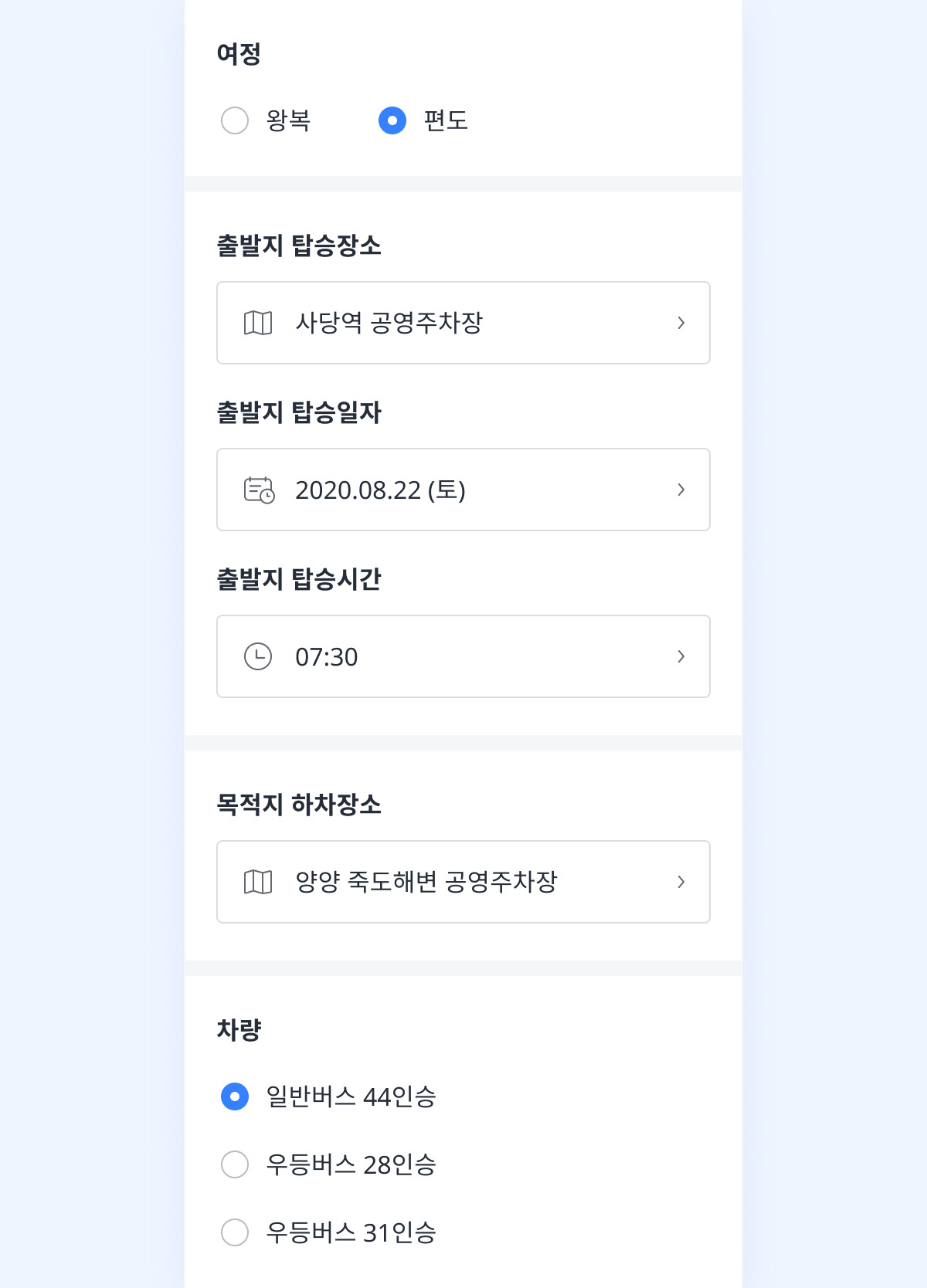Select the 편도 (one-way) radio button
Viewport: 927px width, 1288px height.
coord(392,120)
